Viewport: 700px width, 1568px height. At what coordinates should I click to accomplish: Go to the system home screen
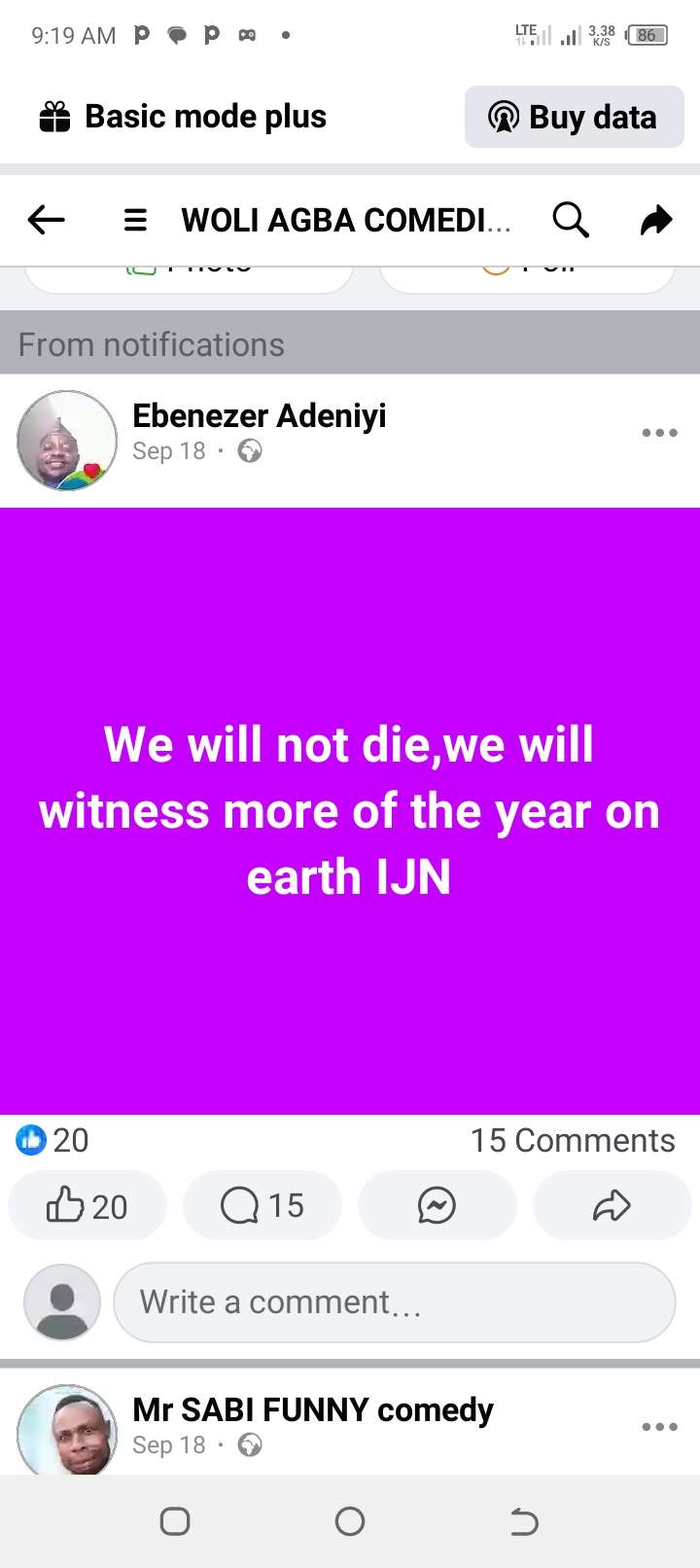point(350,1521)
